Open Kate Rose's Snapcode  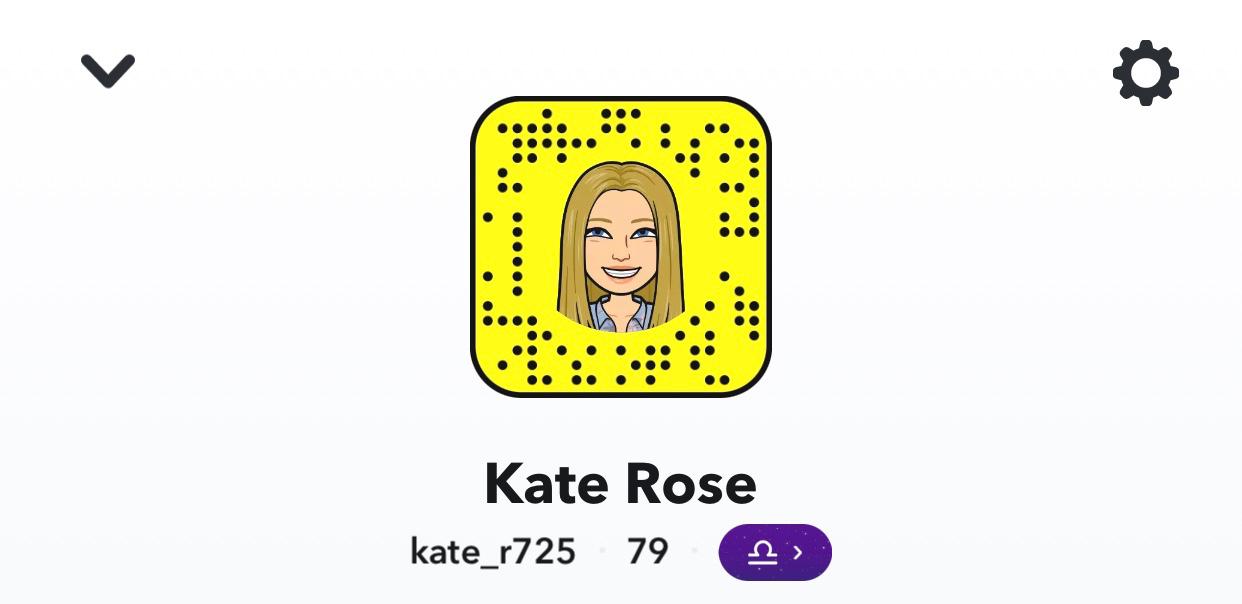coord(620,247)
